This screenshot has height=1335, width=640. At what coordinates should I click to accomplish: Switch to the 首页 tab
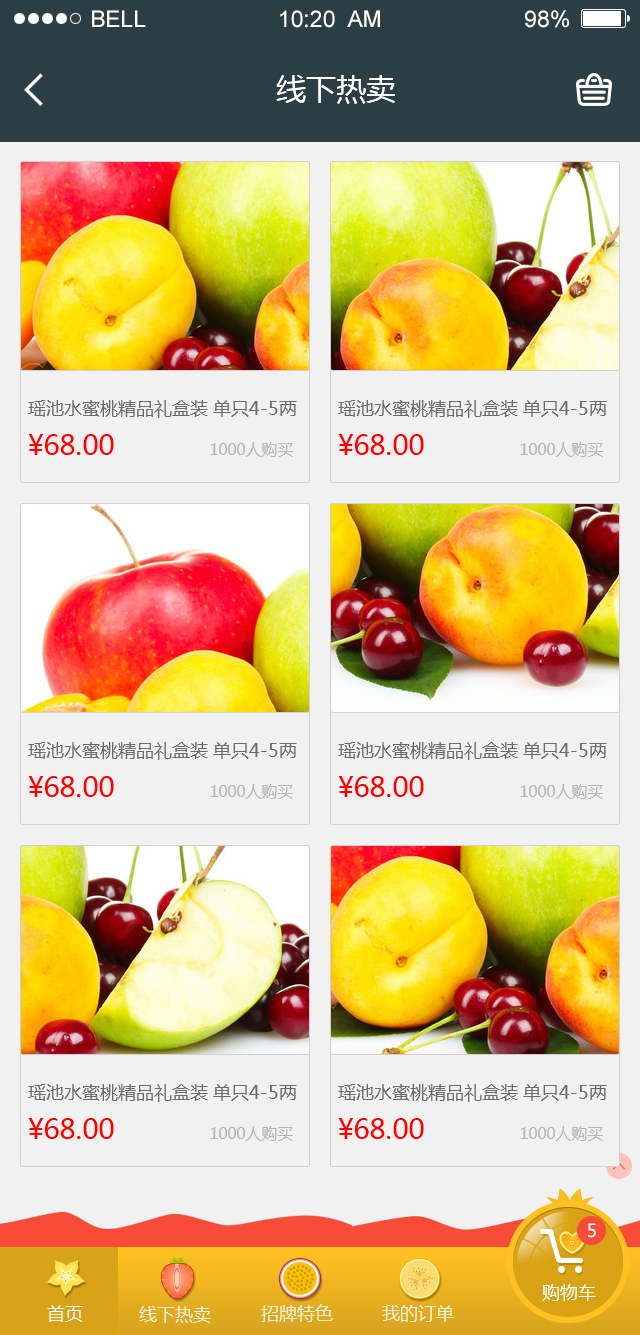coord(65,1291)
